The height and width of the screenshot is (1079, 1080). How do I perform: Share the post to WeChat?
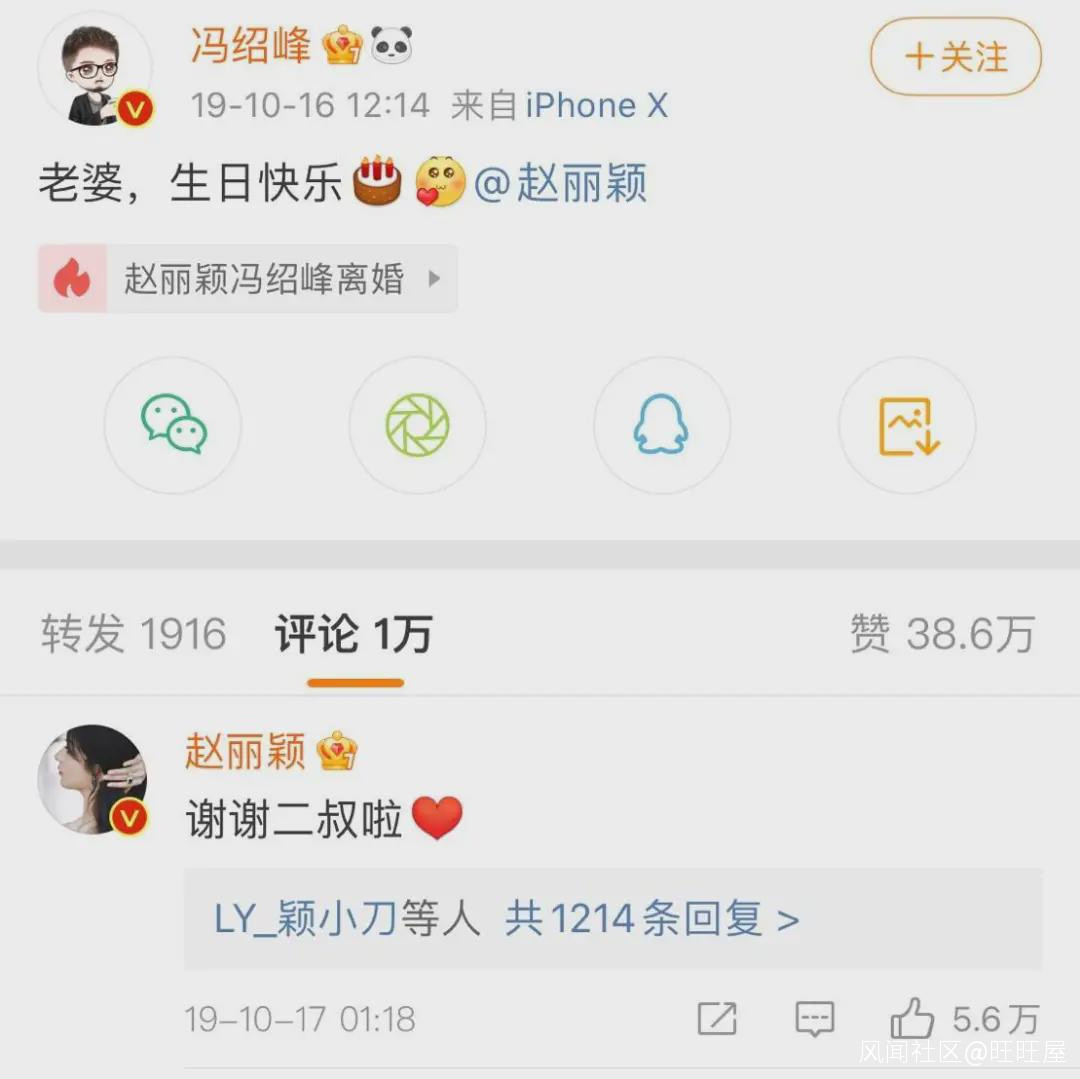pyautogui.click(x=173, y=425)
